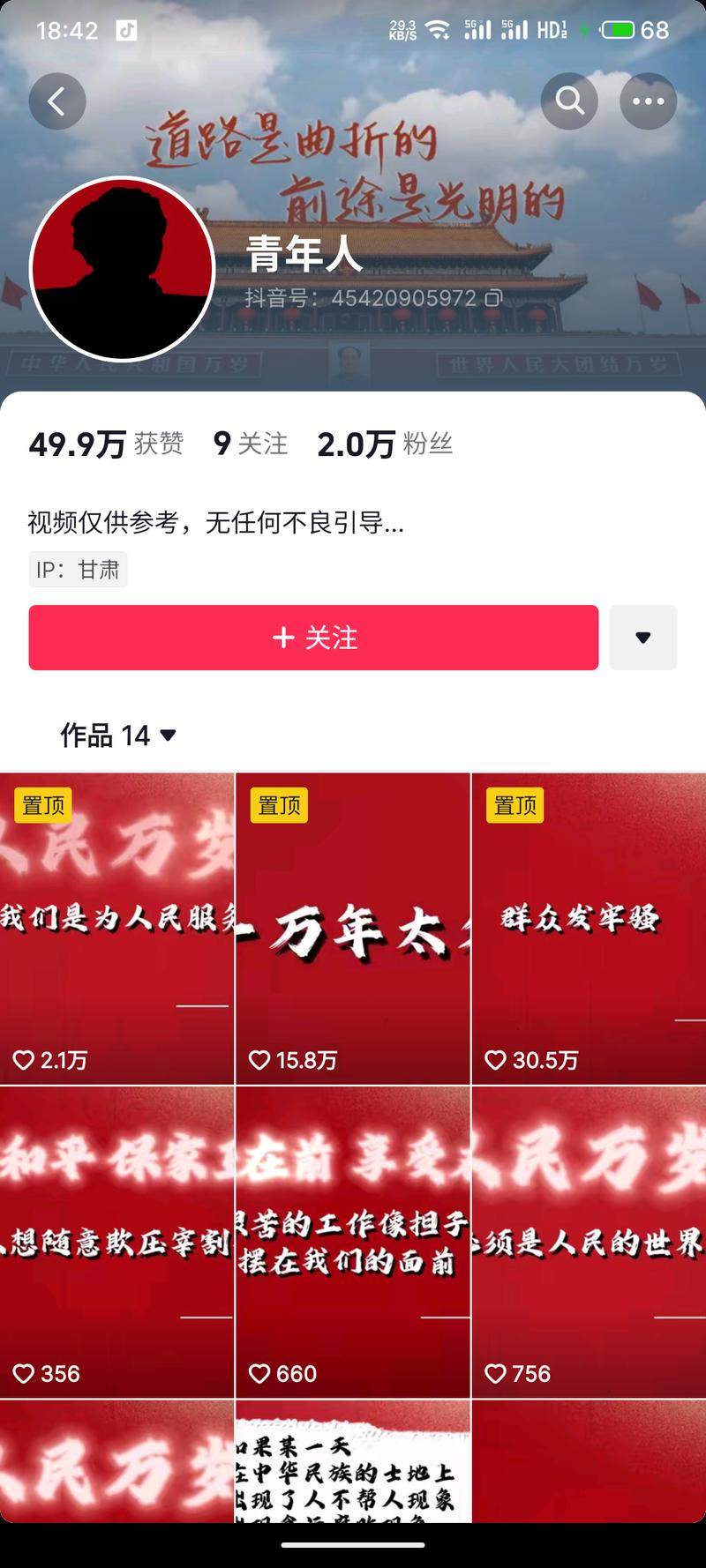
Task: Open the video with 756 likes
Action: (589, 1241)
